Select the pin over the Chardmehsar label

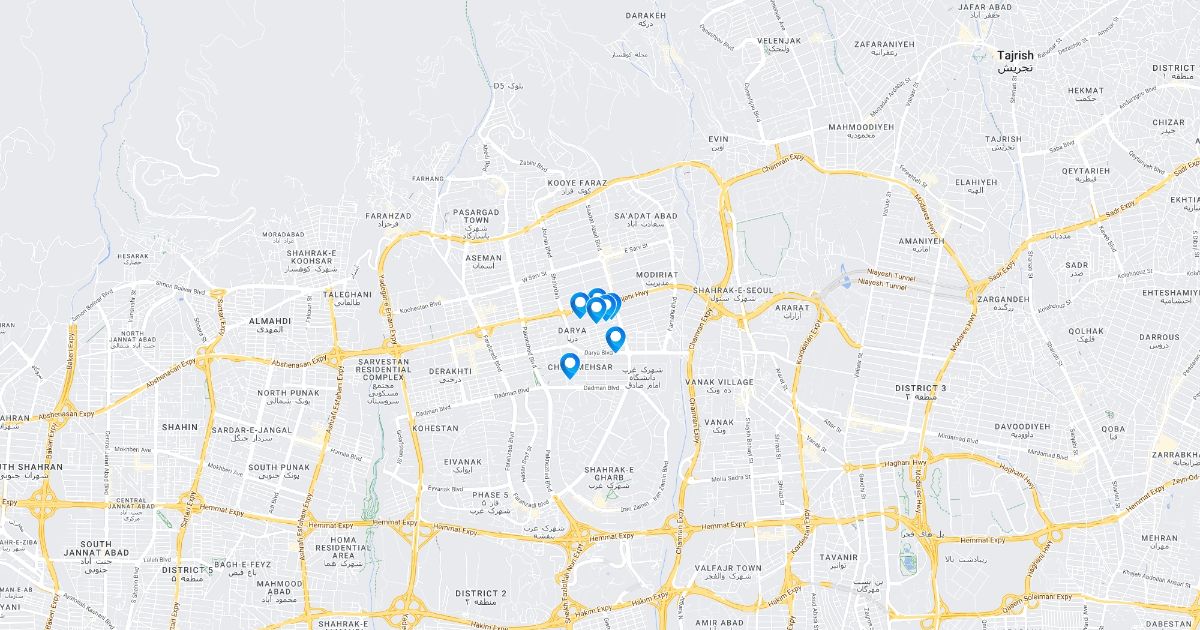(570, 365)
